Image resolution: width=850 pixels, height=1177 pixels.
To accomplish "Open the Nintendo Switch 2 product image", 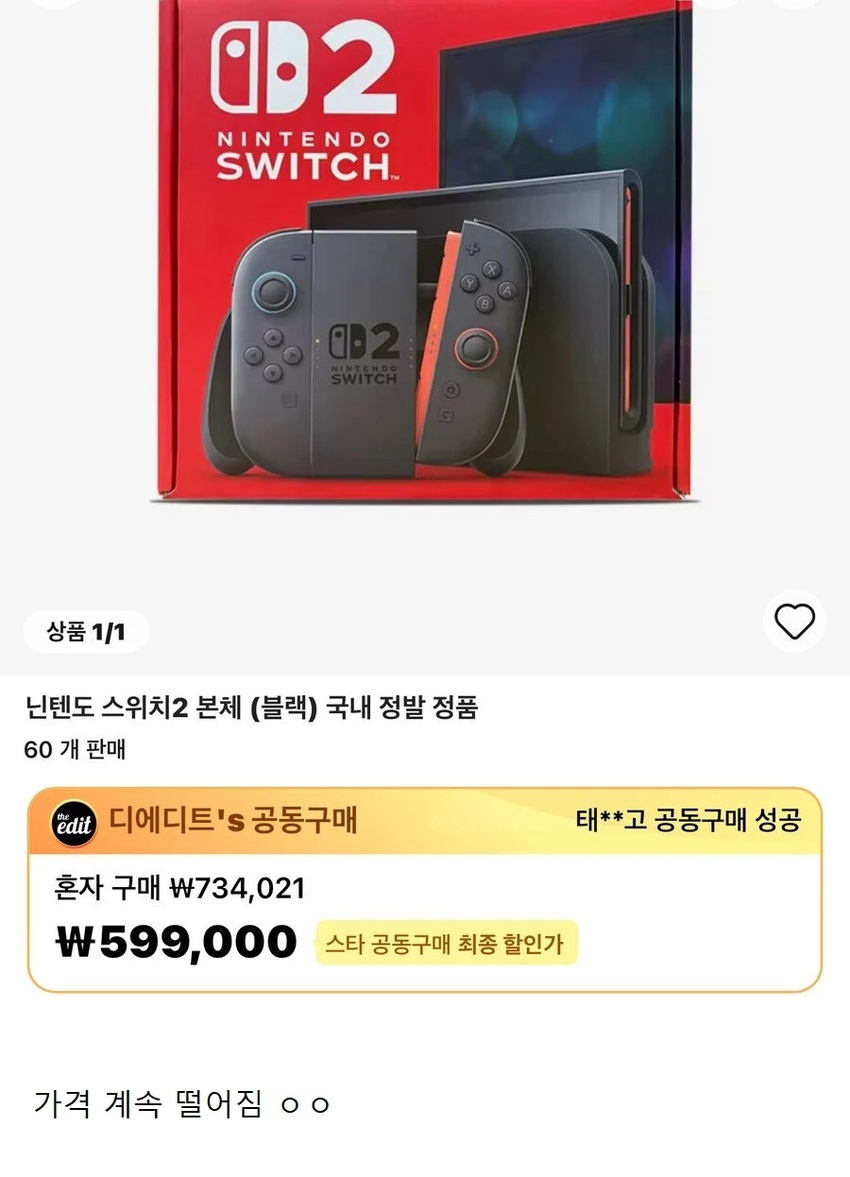I will pyautogui.click(x=424, y=260).
